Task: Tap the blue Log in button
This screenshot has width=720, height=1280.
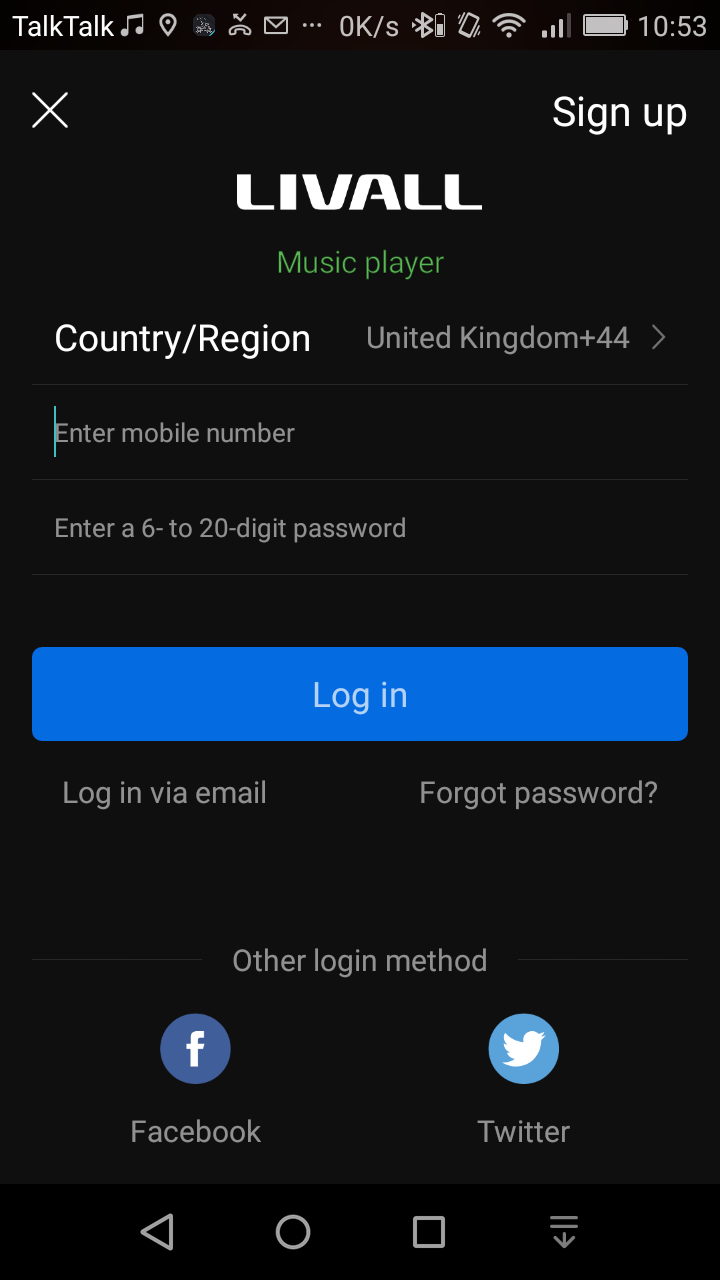Action: [360, 694]
